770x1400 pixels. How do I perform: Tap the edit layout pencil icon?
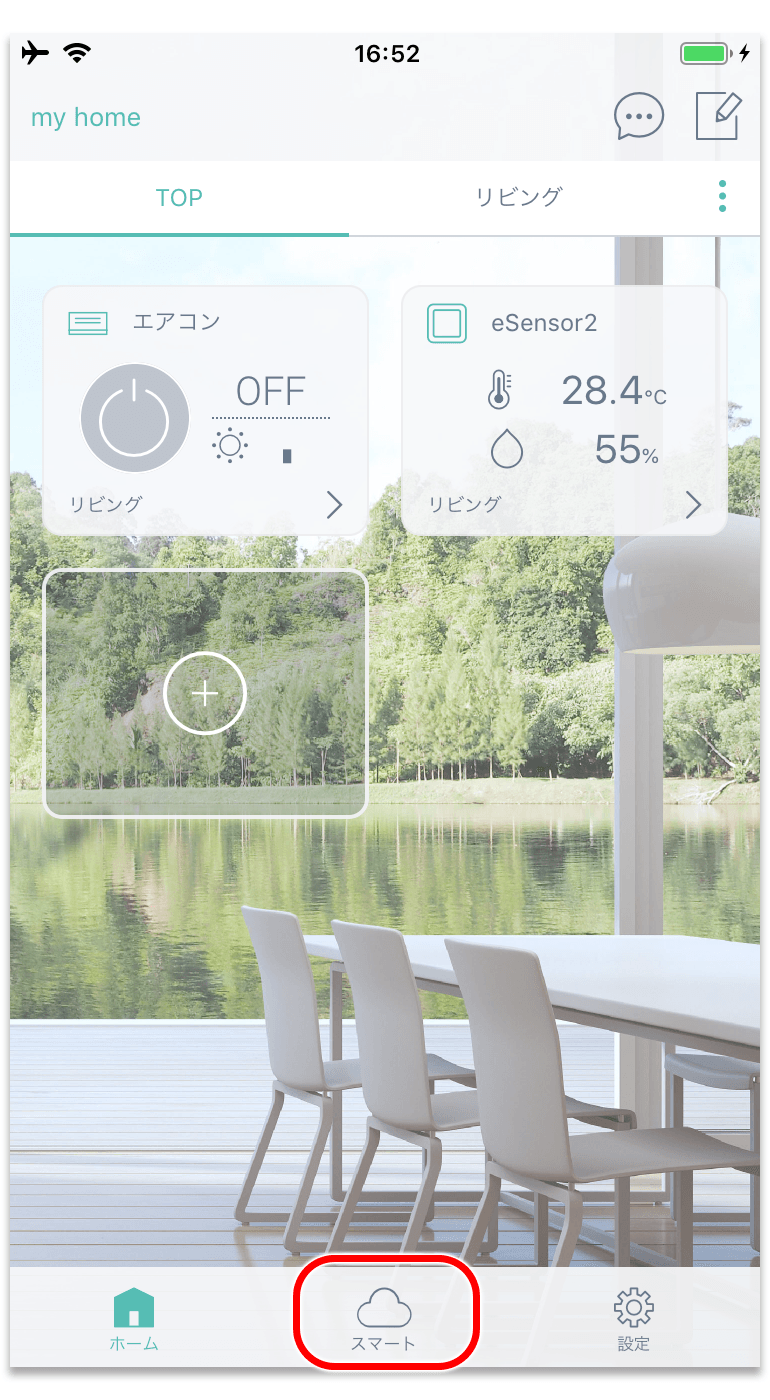click(x=718, y=116)
